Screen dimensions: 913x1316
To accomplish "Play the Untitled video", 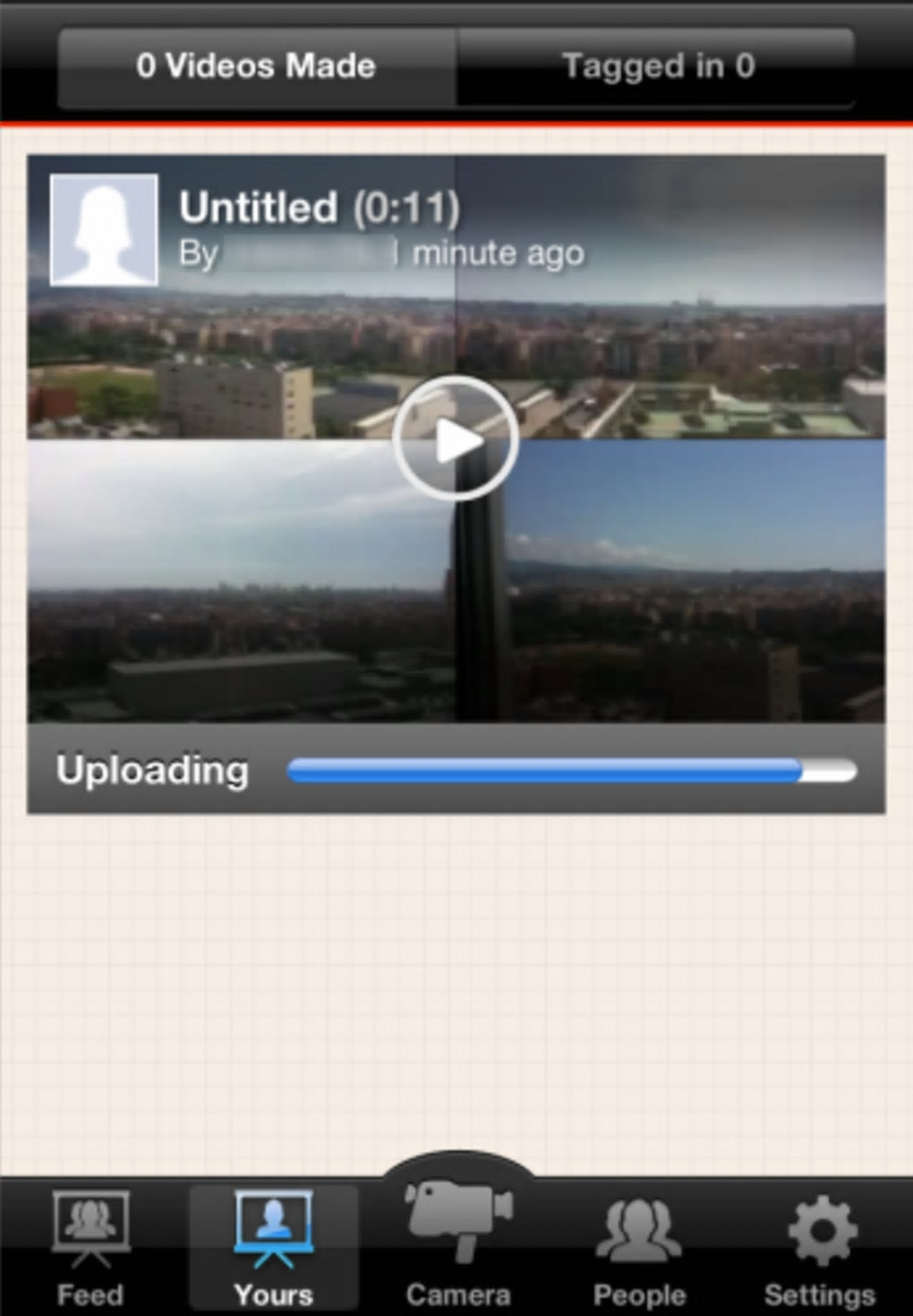I will [456, 439].
